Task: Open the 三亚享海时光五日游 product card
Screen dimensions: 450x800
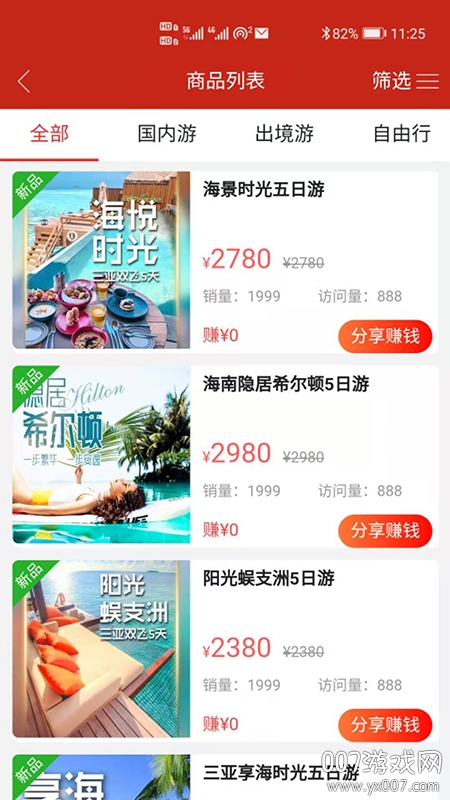Action: coord(225,777)
